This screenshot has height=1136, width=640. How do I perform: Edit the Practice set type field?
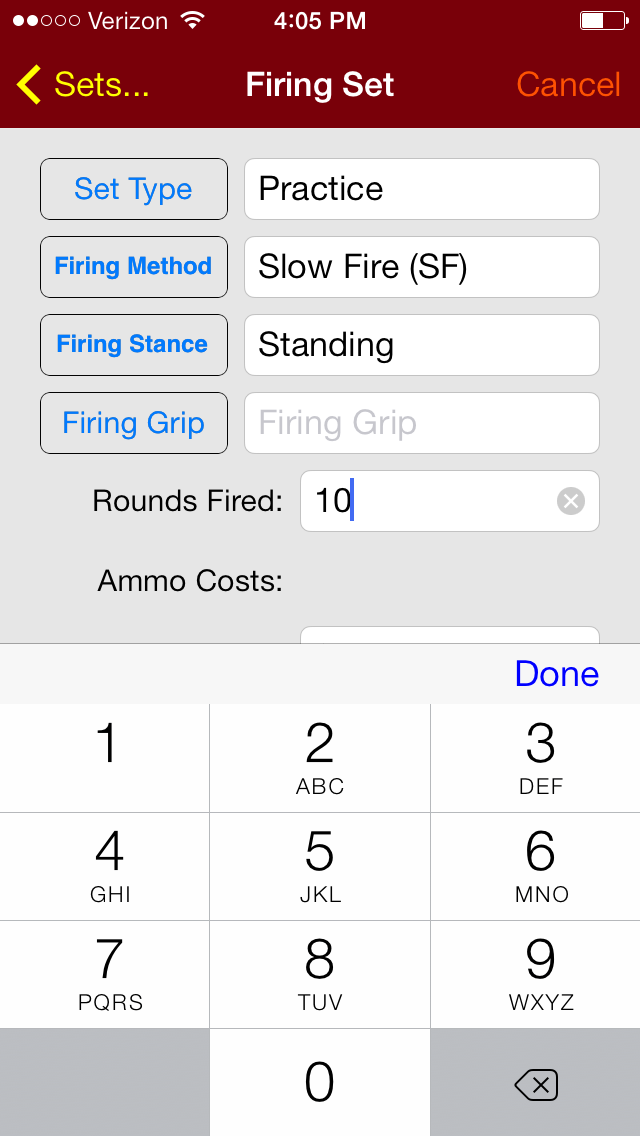coord(422,189)
